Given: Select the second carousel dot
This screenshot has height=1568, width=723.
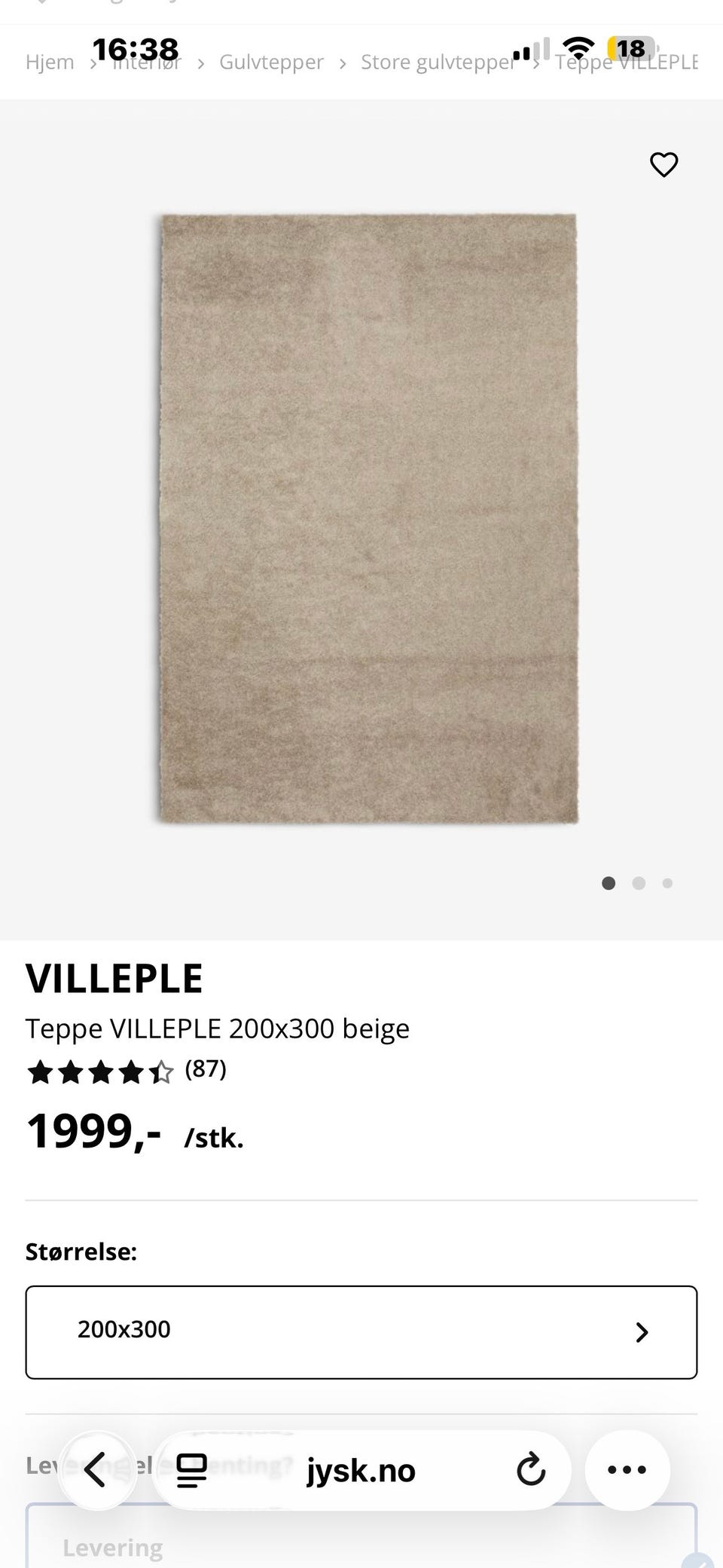Looking at the screenshot, I should click(x=638, y=882).
